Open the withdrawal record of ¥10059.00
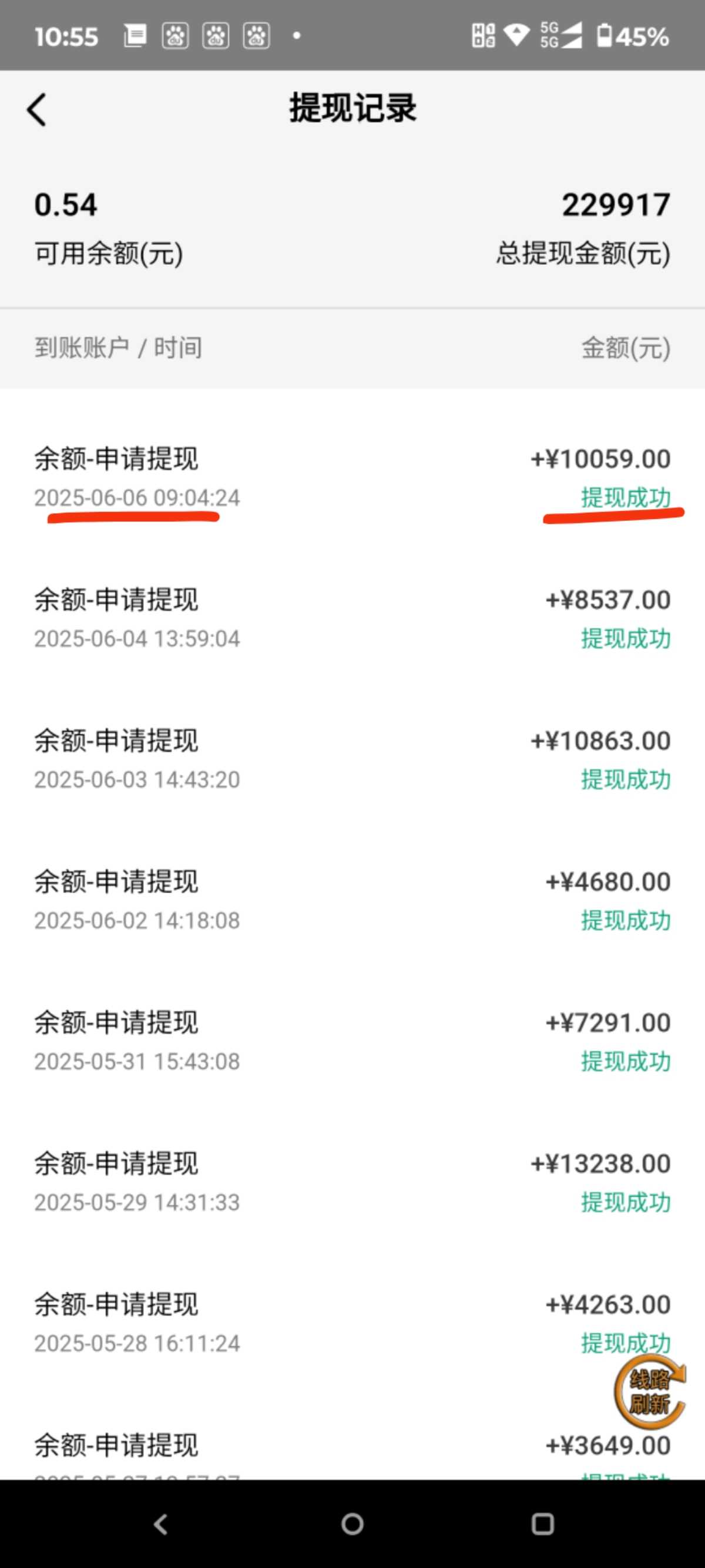Viewport: 705px width, 1568px height. [352, 478]
